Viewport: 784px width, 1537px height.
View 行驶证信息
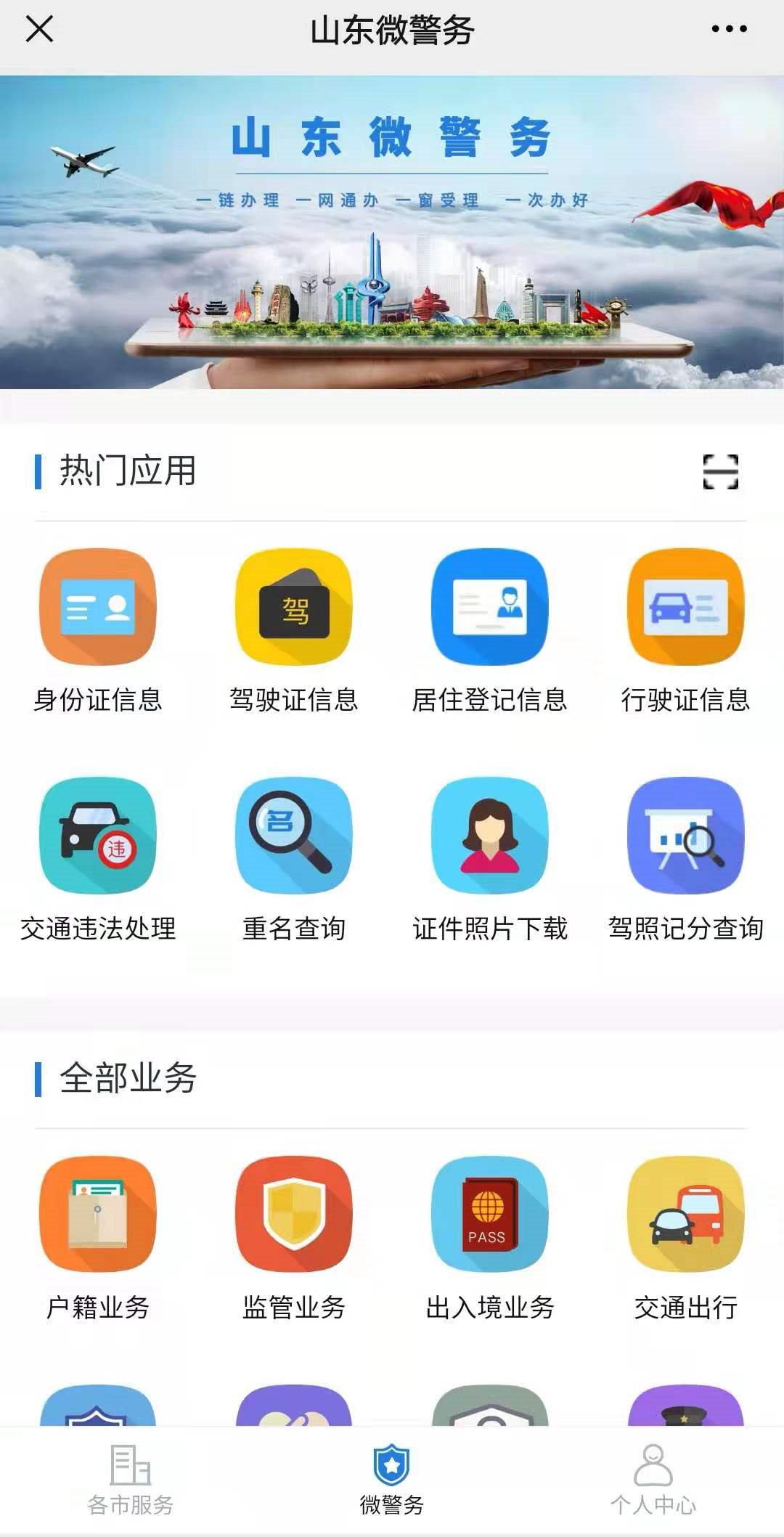click(x=686, y=607)
